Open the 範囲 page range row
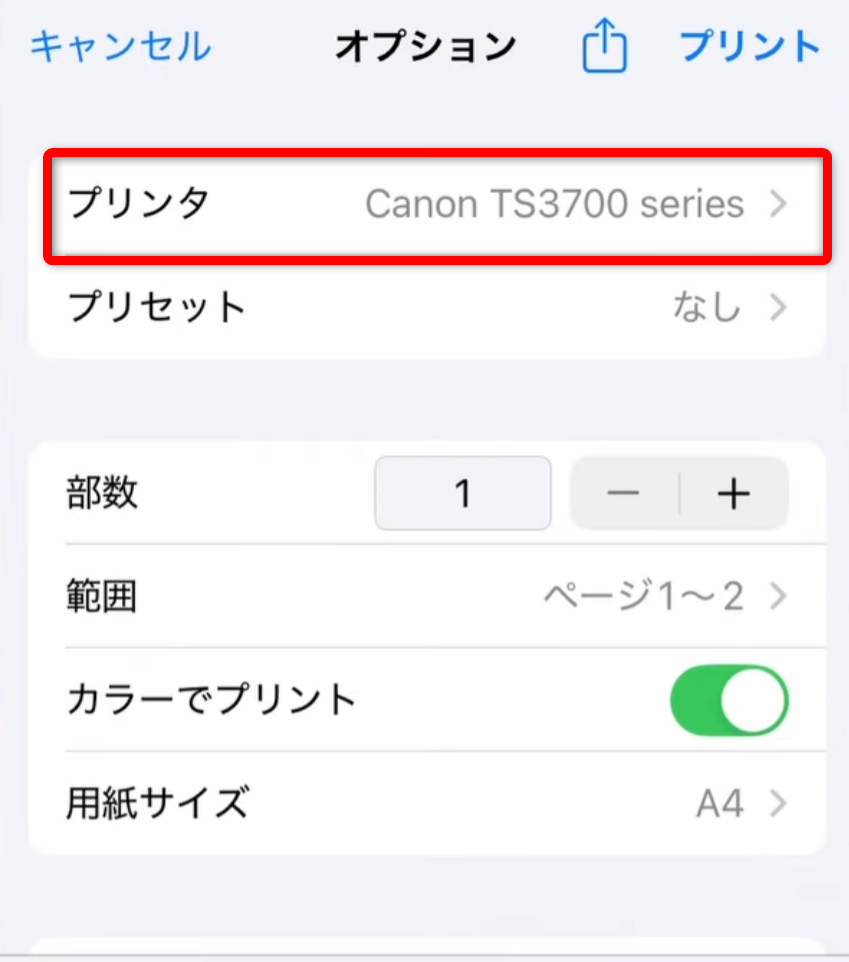The image size is (849, 962). click(427, 597)
